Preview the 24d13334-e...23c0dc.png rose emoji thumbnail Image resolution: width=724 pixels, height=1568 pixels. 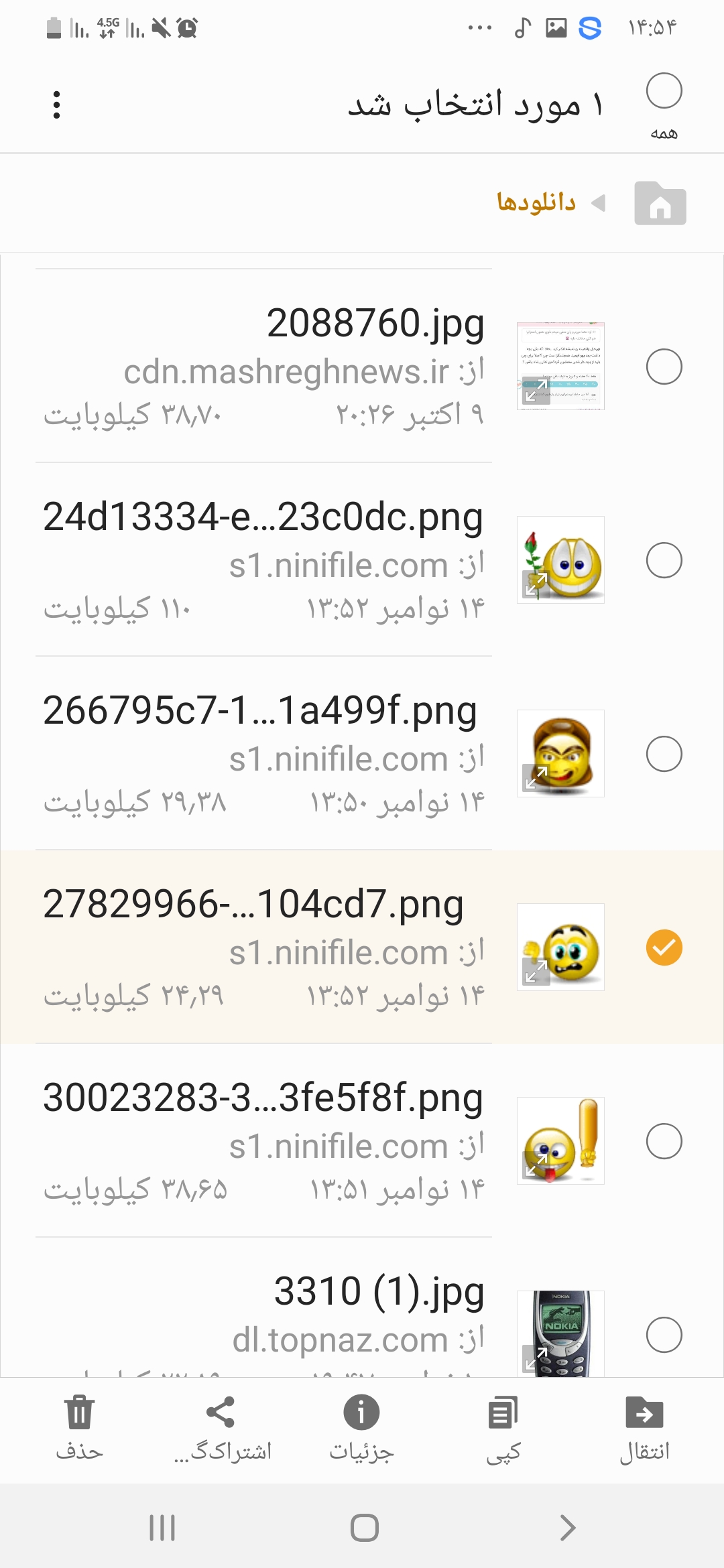560,560
